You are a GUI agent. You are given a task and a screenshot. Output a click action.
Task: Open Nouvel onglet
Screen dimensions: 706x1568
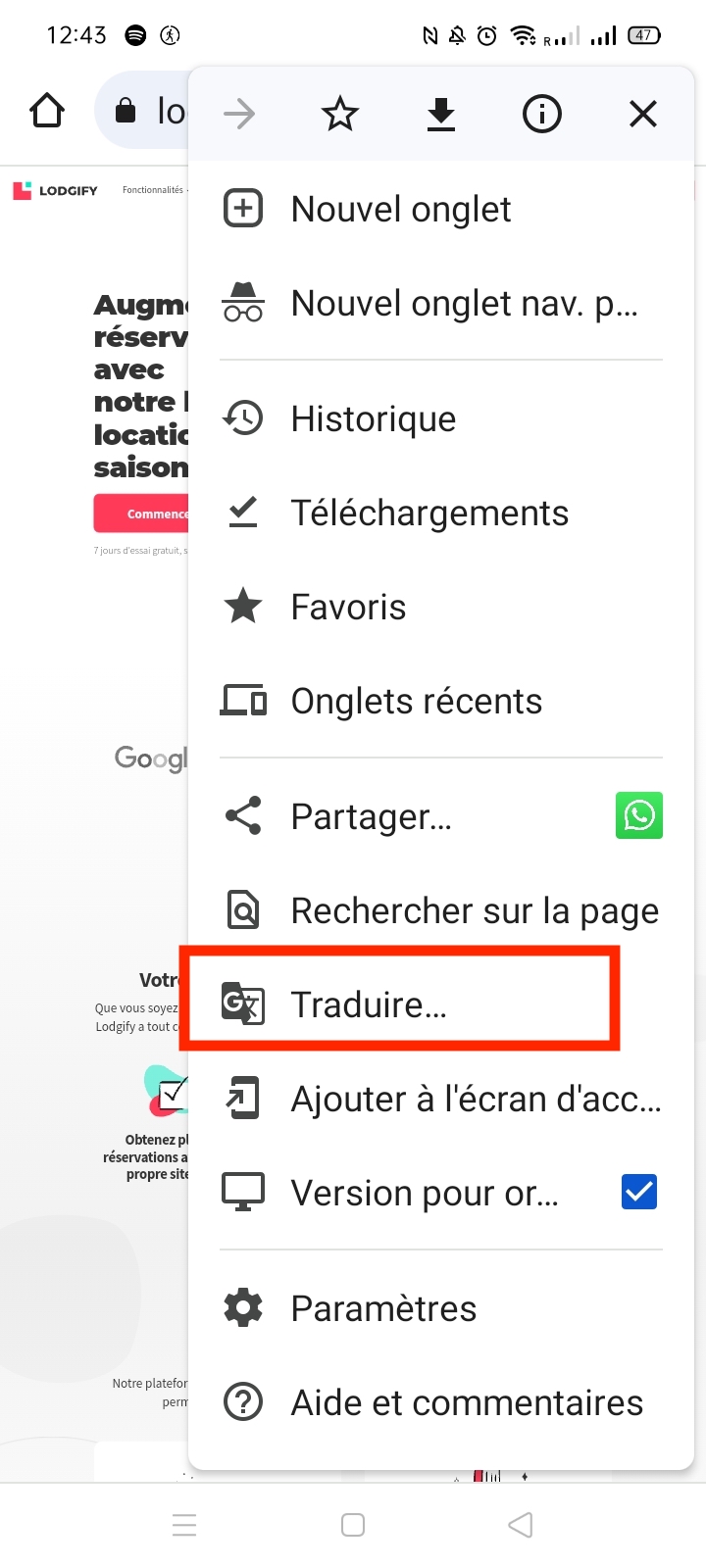[400, 209]
